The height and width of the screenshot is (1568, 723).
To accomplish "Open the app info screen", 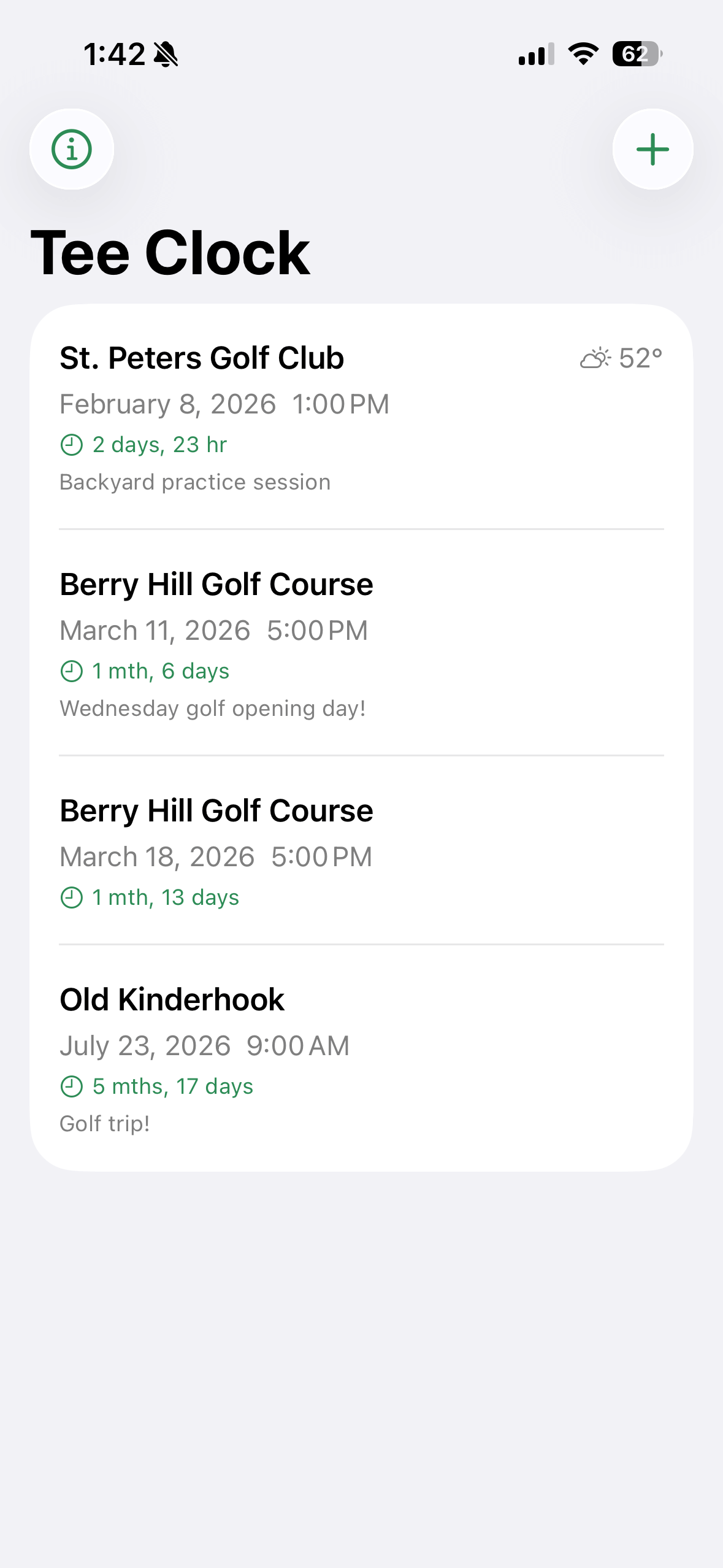I will pos(72,149).
